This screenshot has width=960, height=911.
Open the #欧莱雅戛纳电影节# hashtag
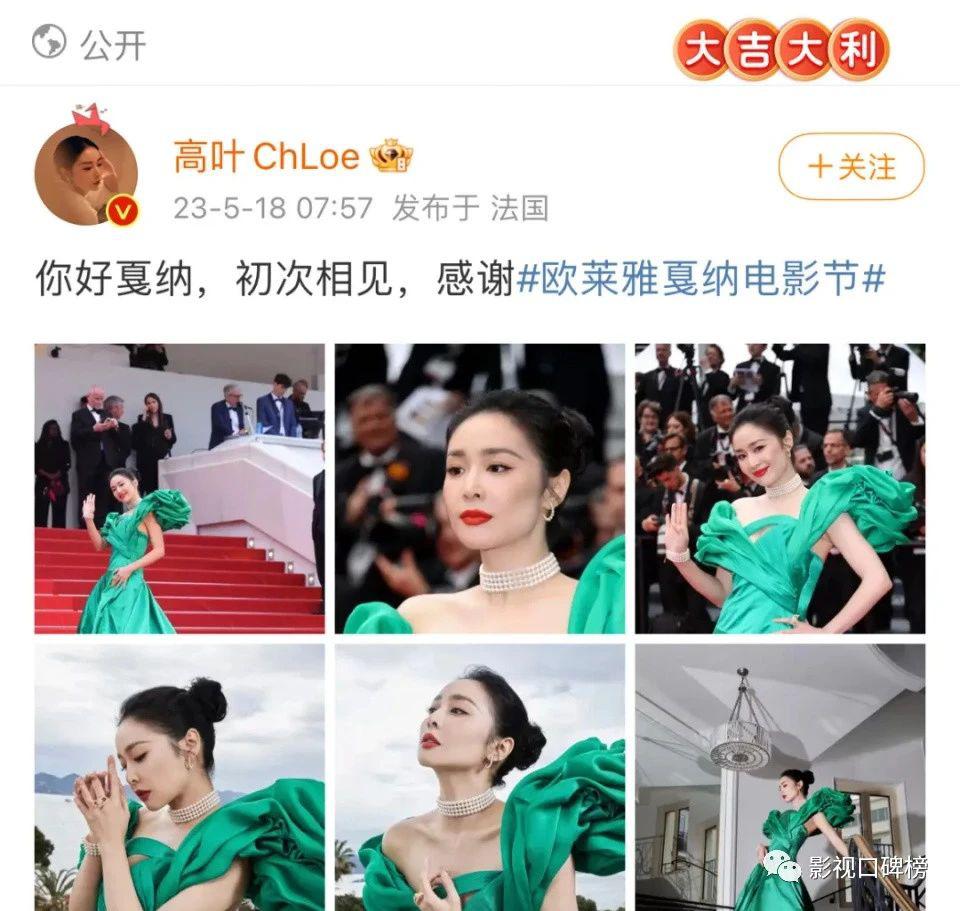pyautogui.click(x=700, y=279)
